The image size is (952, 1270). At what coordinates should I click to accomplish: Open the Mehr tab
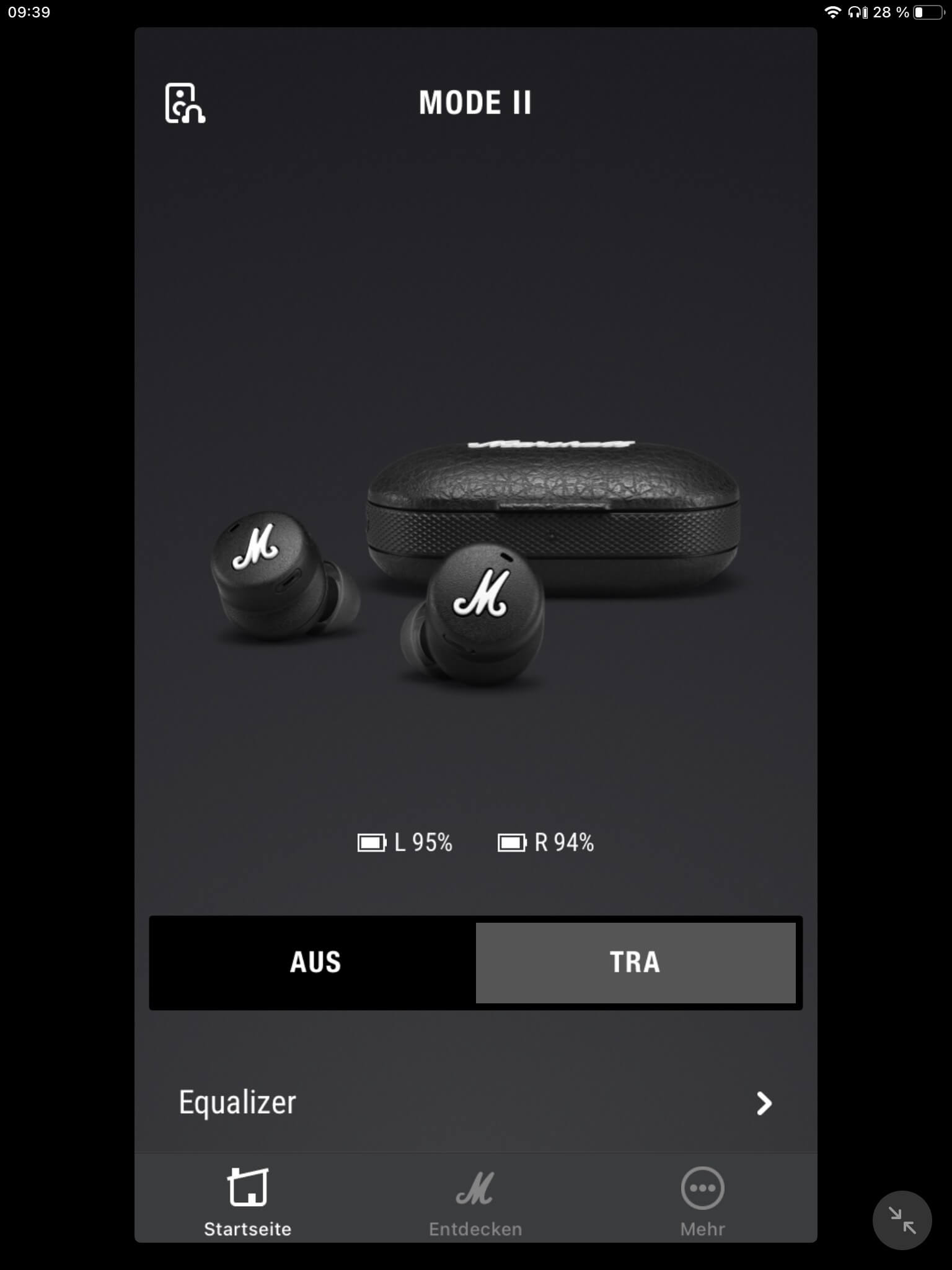coord(702,1201)
